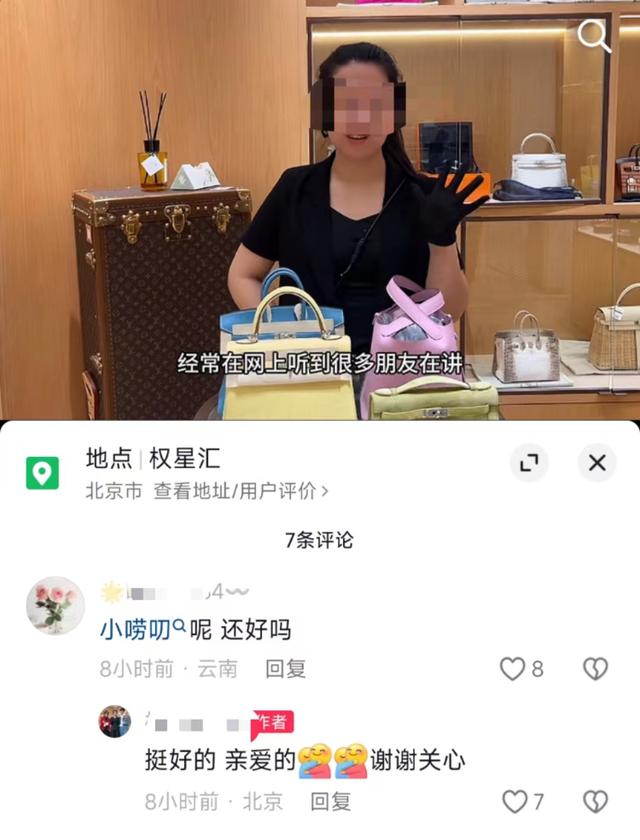Like the comment with 8 likes
640x840 pixels.
[513, 669]
